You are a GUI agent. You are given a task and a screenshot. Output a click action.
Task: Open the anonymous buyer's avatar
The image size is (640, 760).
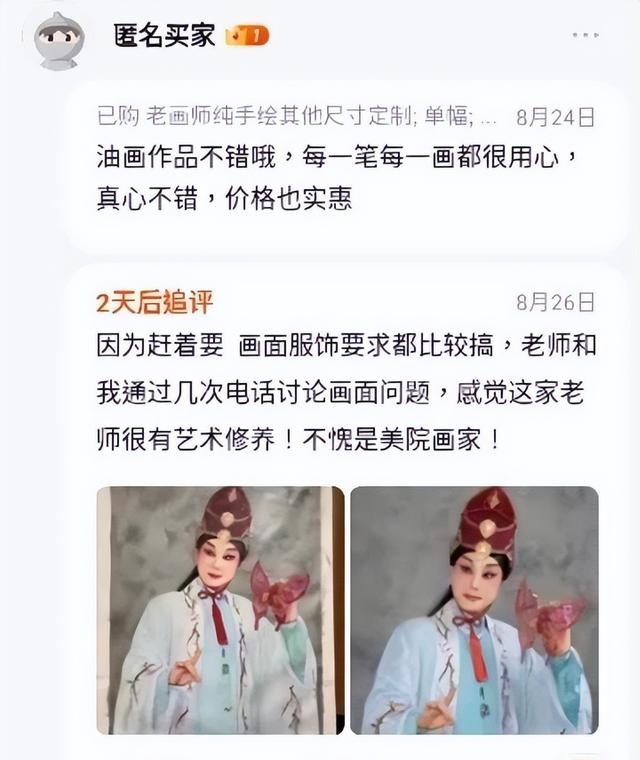click(x=58, y=41)
